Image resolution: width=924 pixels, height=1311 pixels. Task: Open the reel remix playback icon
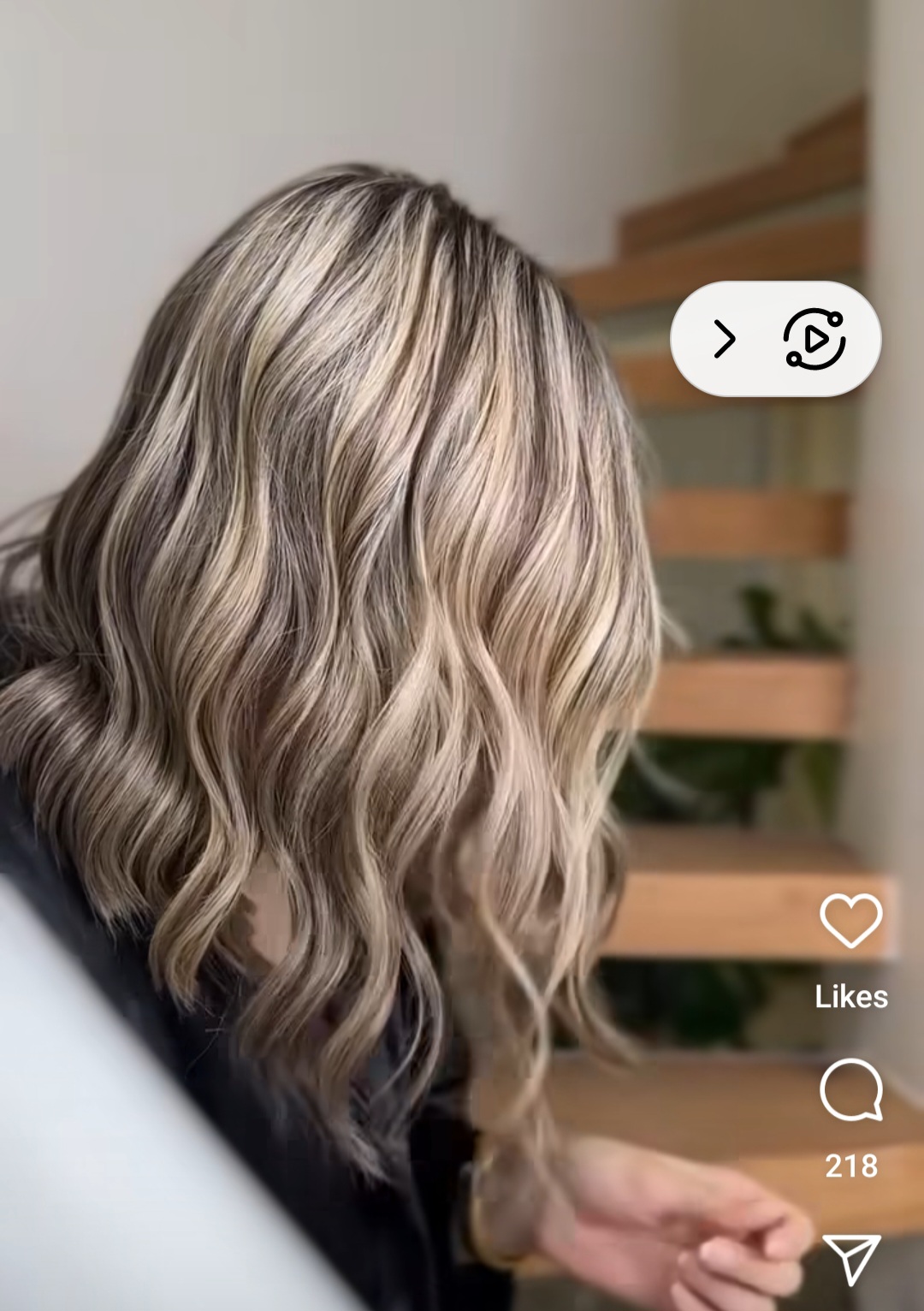pyautogui.click(x=814, y=339)
